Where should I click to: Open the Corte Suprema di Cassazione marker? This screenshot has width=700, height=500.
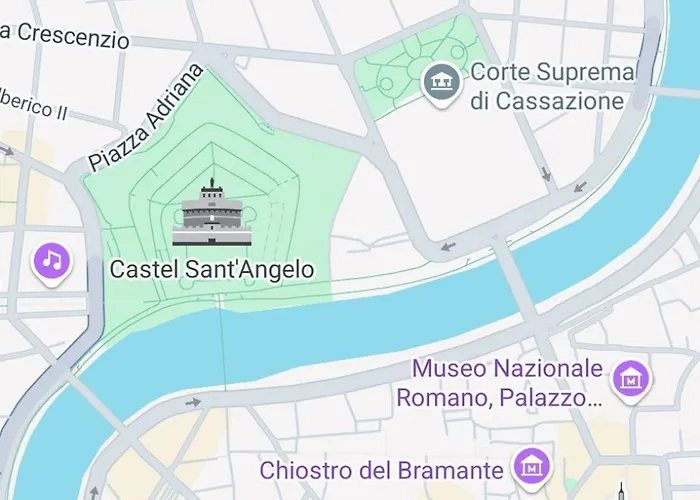coord(440,80)
